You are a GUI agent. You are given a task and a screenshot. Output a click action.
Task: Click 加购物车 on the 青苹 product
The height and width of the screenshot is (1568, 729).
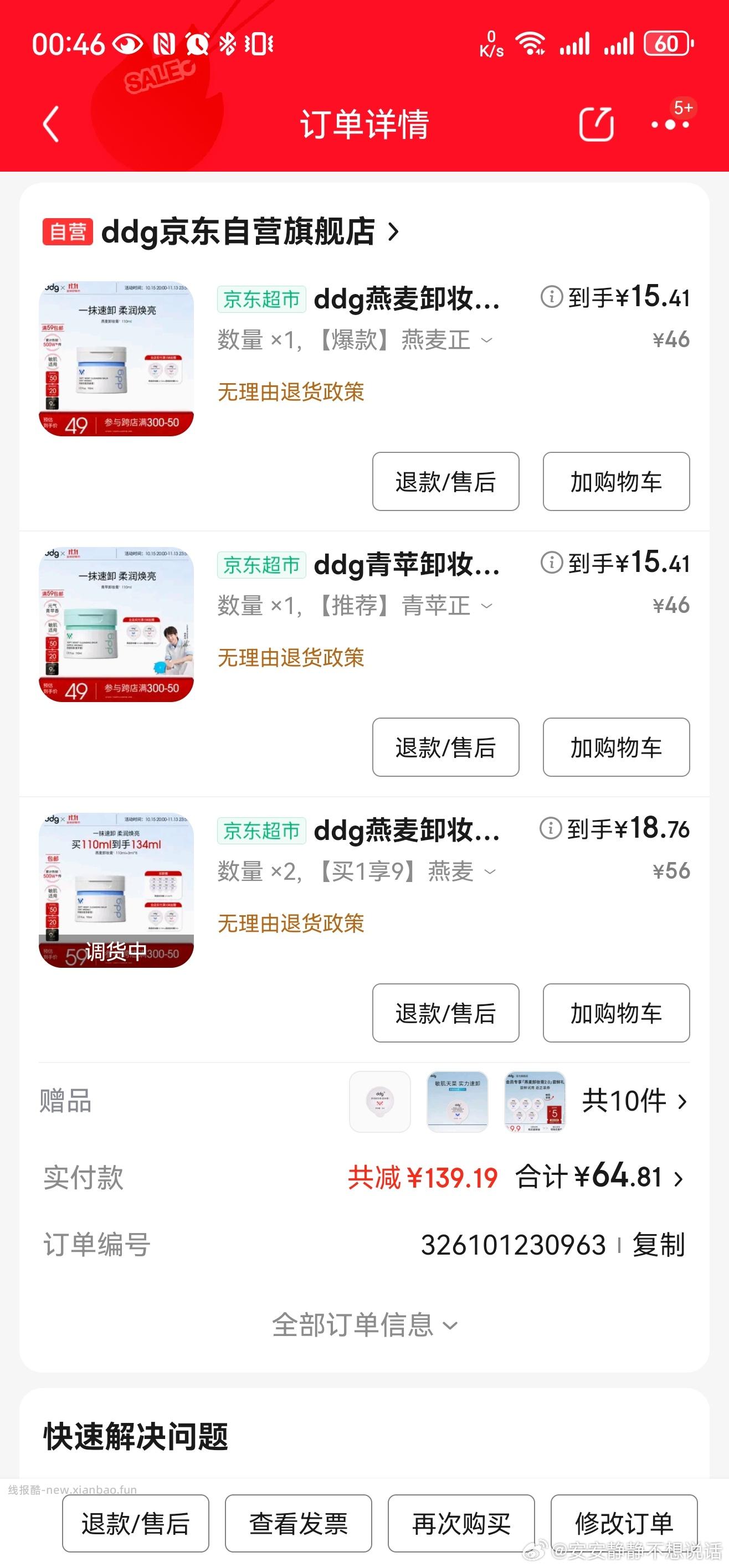(616, 747)
